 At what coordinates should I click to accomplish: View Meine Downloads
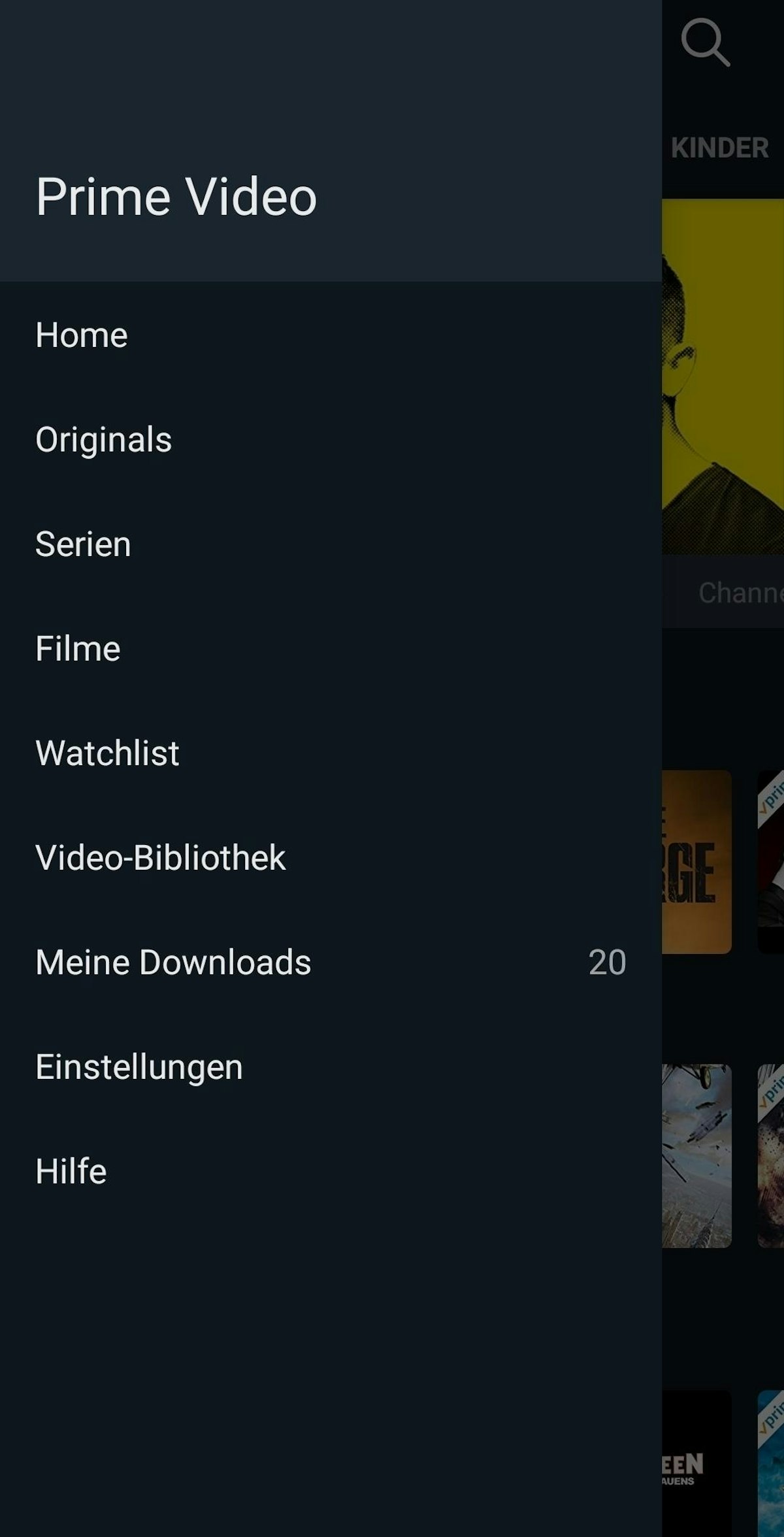174,963
